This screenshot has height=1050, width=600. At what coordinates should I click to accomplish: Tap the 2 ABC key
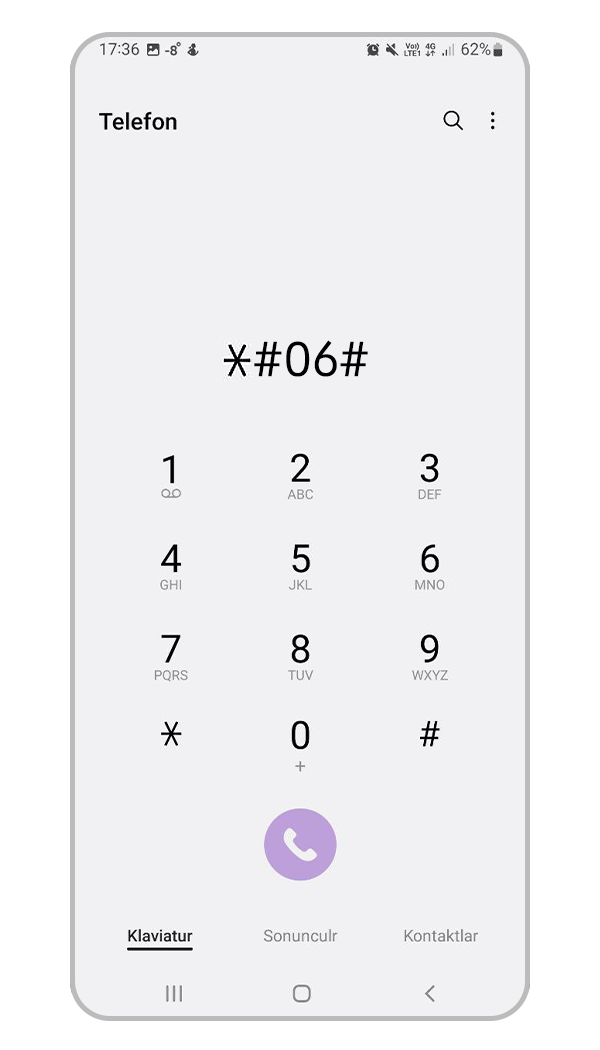point(300,476)
